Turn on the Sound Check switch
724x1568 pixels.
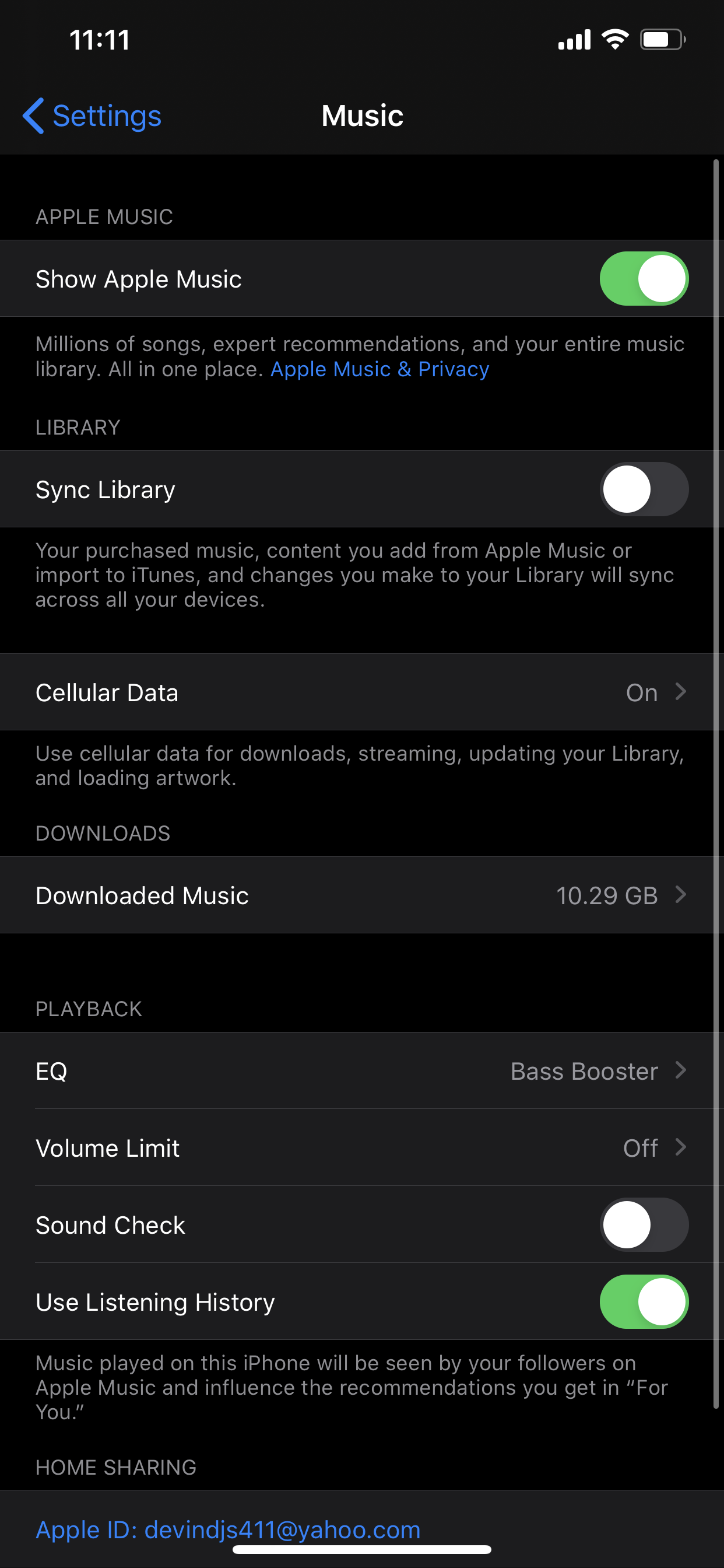644,1224
